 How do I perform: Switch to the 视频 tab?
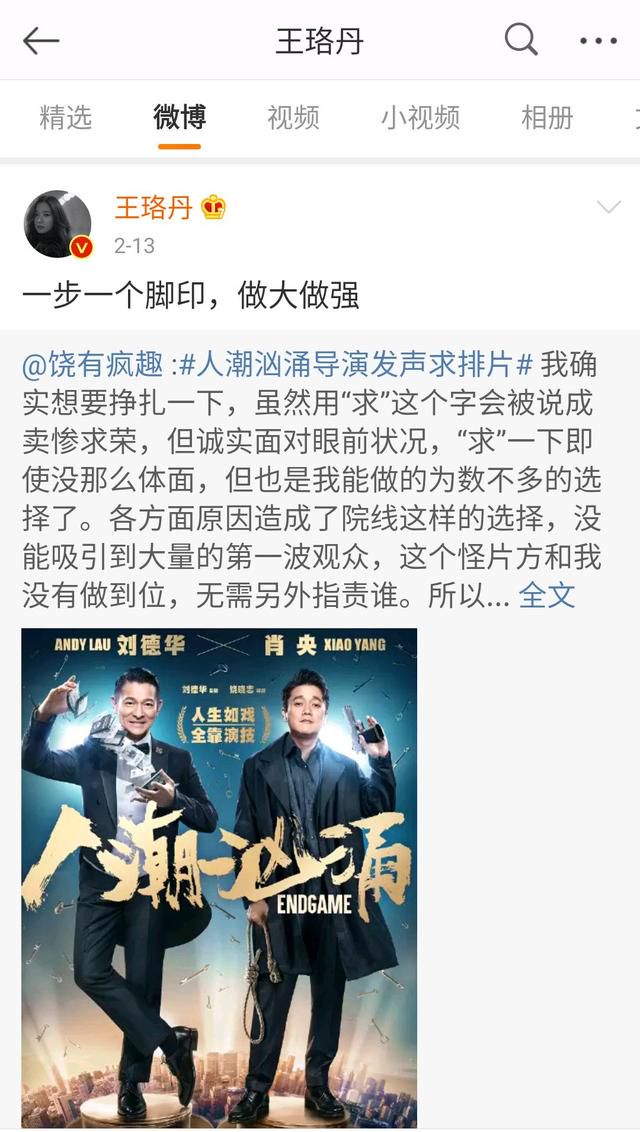click(x=294, y=117)
